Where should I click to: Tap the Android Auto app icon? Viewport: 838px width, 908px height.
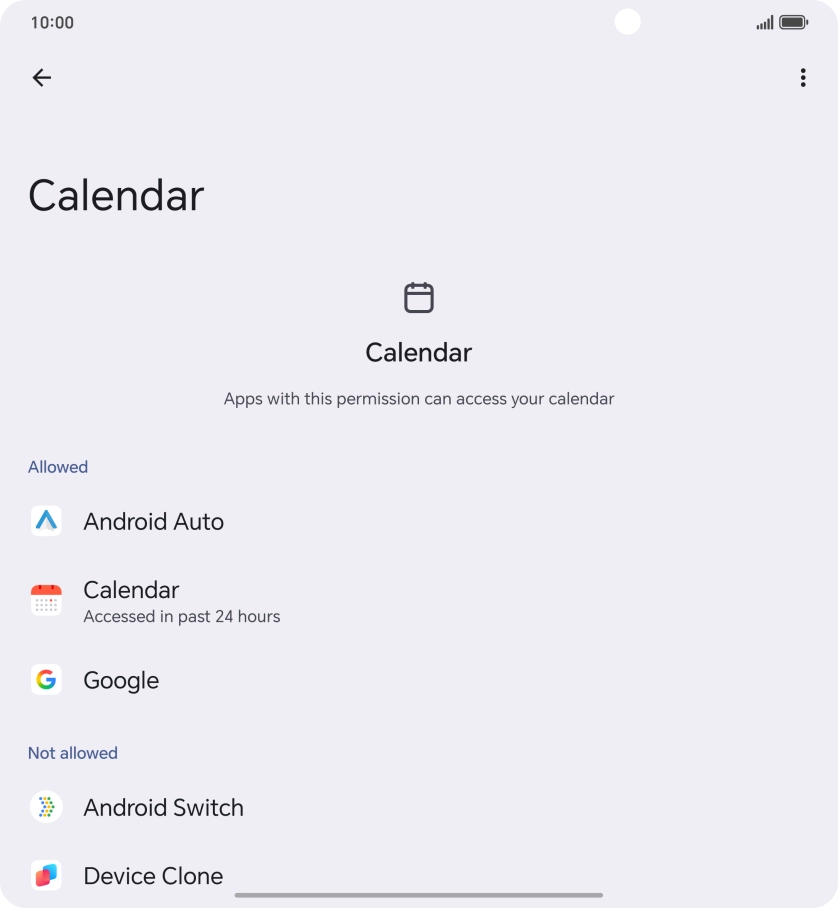tap(46, 521)
